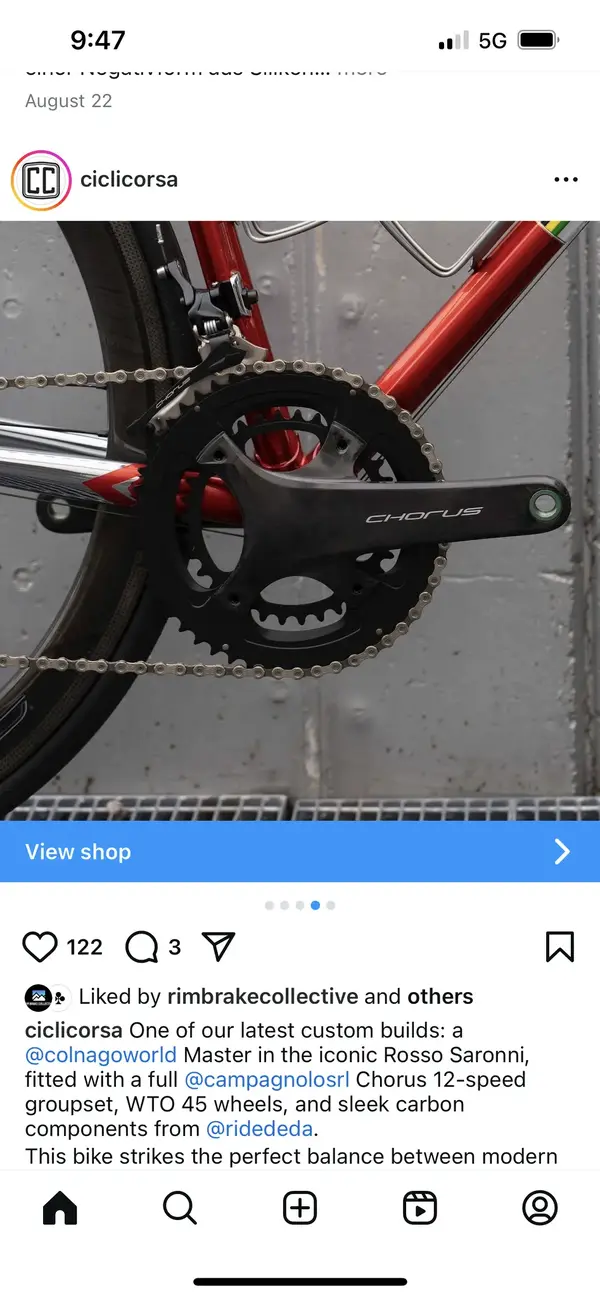Screen dimensions: 600x1298
Task: Open the chainring photo in the post
Action: [300, 520]
